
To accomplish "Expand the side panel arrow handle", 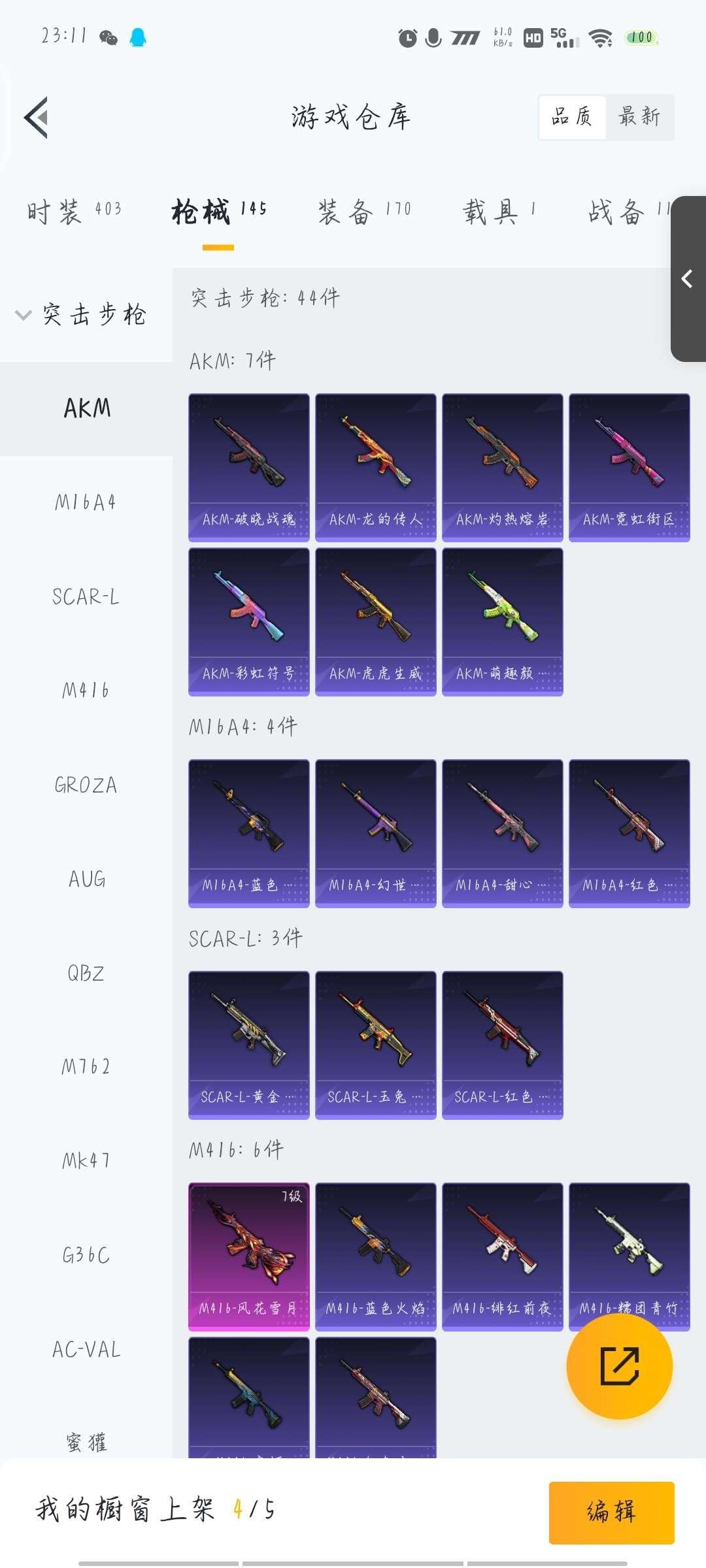I will point(688,279).
